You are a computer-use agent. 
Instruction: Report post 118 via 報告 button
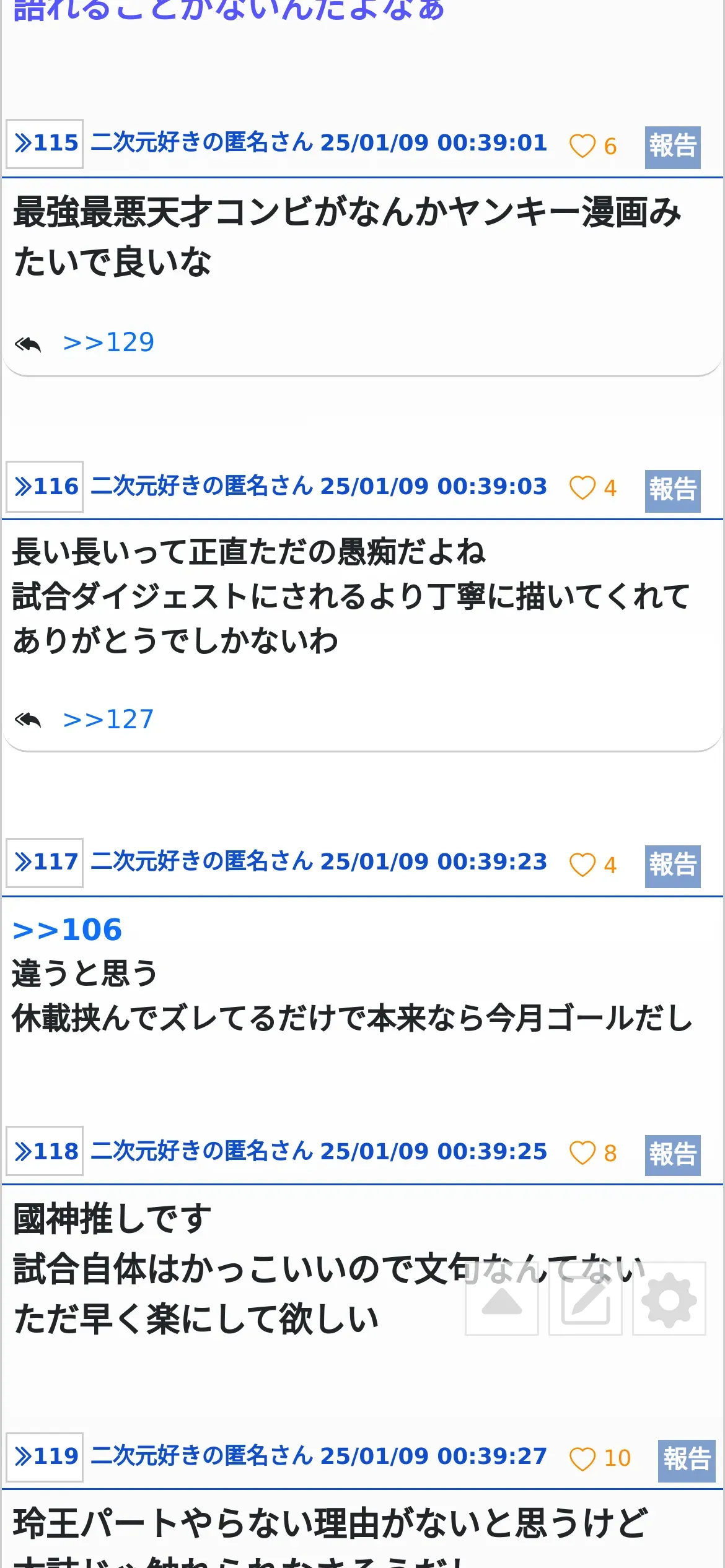pos(672,1155)
